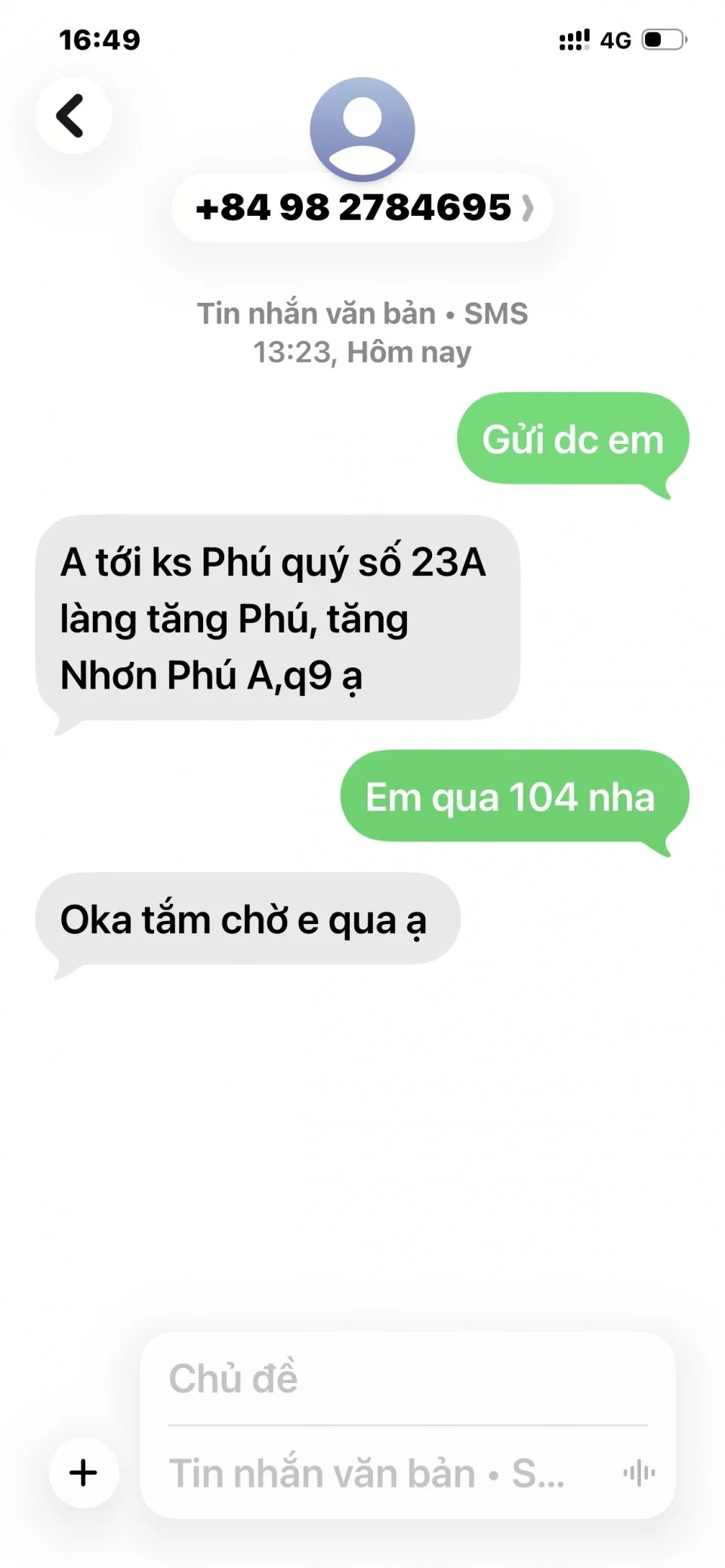Open contact details for +84 98 2784695
Image resolution: width=725 pixels, height=1568 pixels.
[x=362, y=208]
